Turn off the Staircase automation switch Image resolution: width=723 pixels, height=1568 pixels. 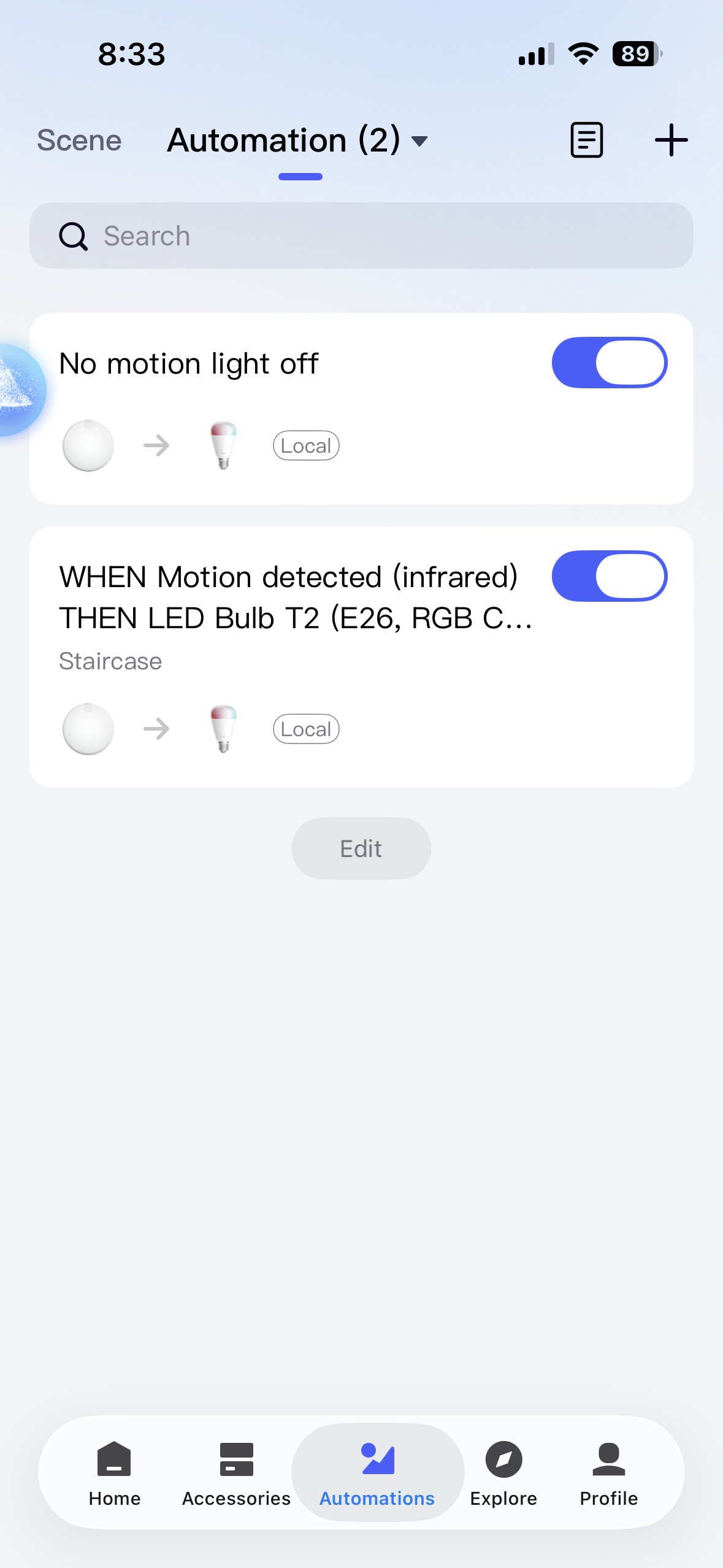[x=609, y=576]
